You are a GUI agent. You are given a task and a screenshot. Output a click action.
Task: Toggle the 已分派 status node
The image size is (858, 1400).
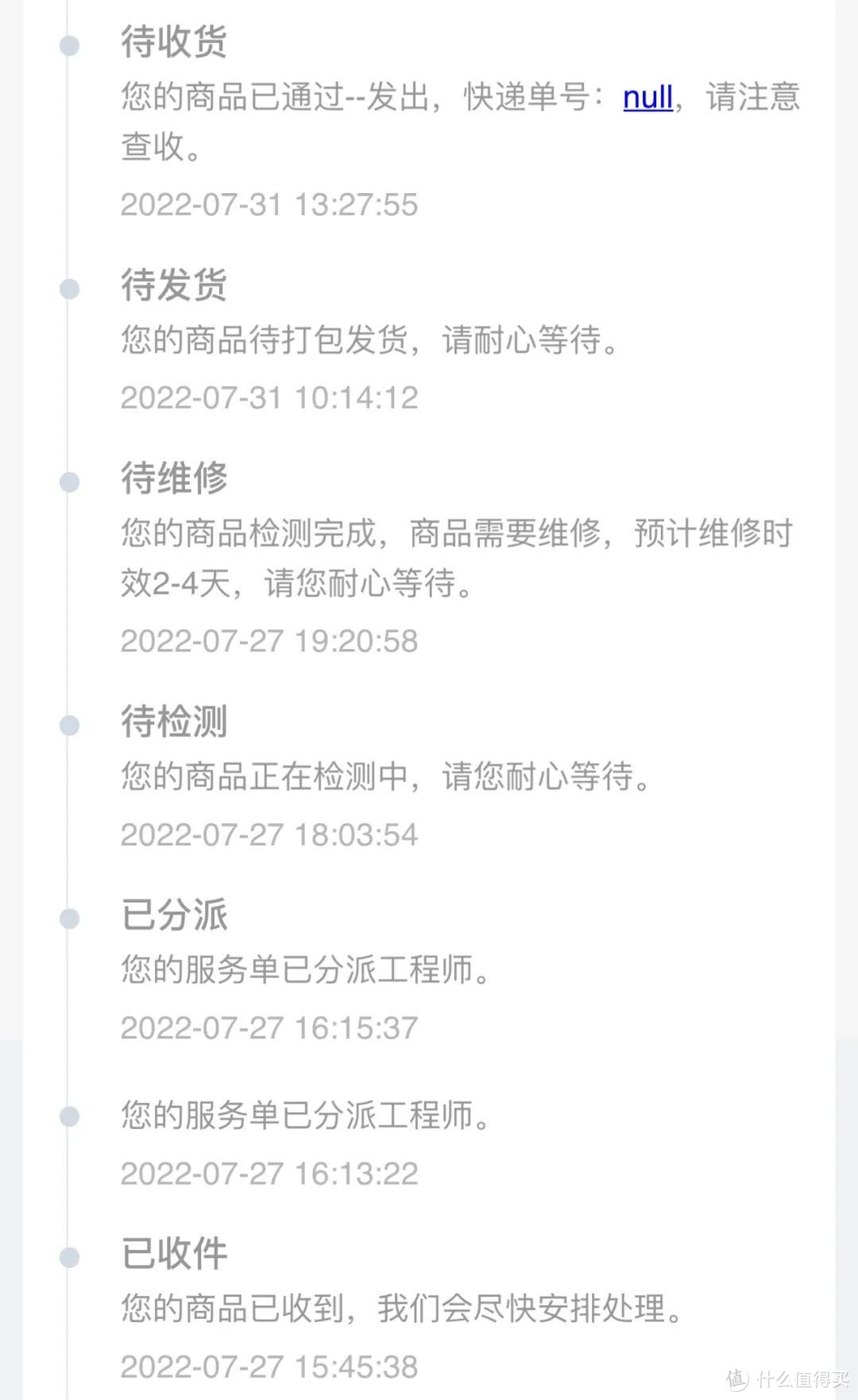pyautogui.click(x=175, y=913)
